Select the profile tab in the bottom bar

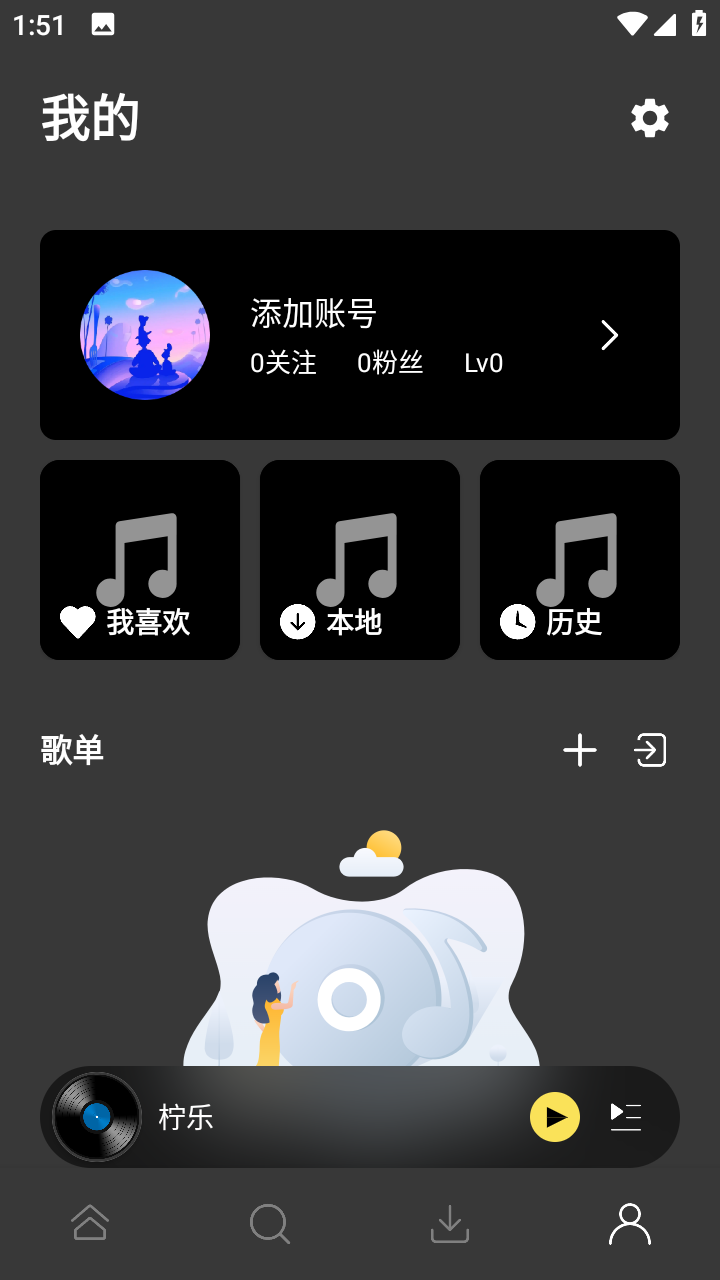pos(630,1223)
